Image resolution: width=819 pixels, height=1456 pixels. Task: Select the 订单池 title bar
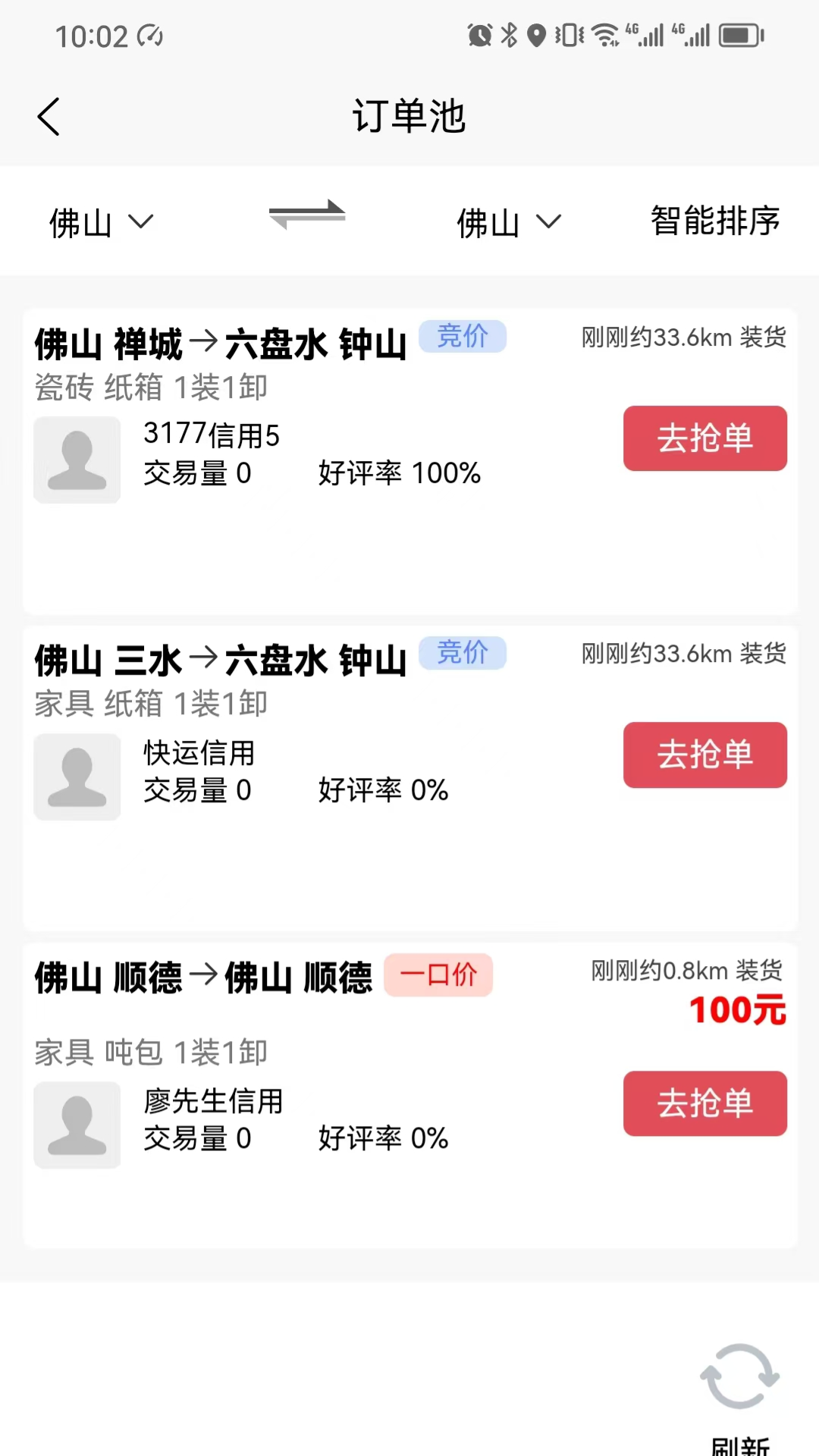point(409,117)
